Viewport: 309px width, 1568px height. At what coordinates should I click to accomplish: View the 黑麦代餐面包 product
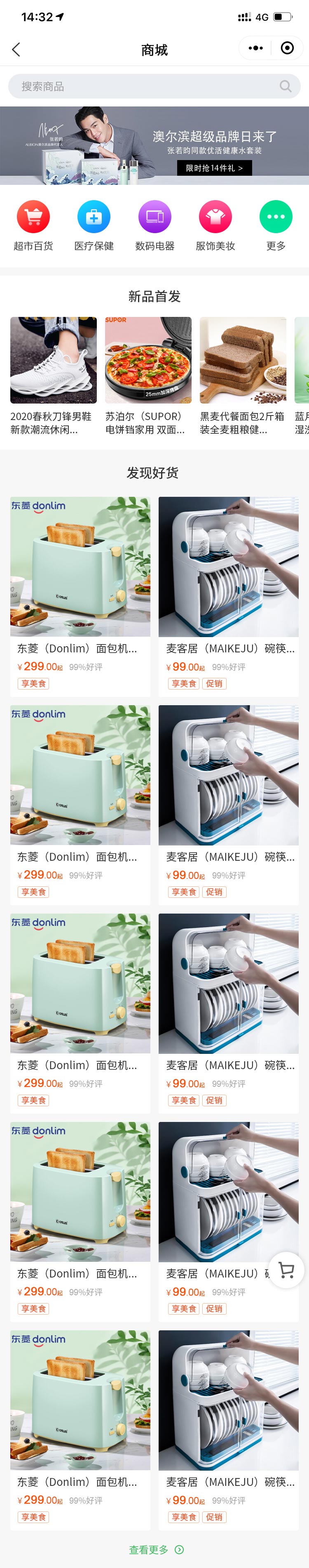pos(243,375)
